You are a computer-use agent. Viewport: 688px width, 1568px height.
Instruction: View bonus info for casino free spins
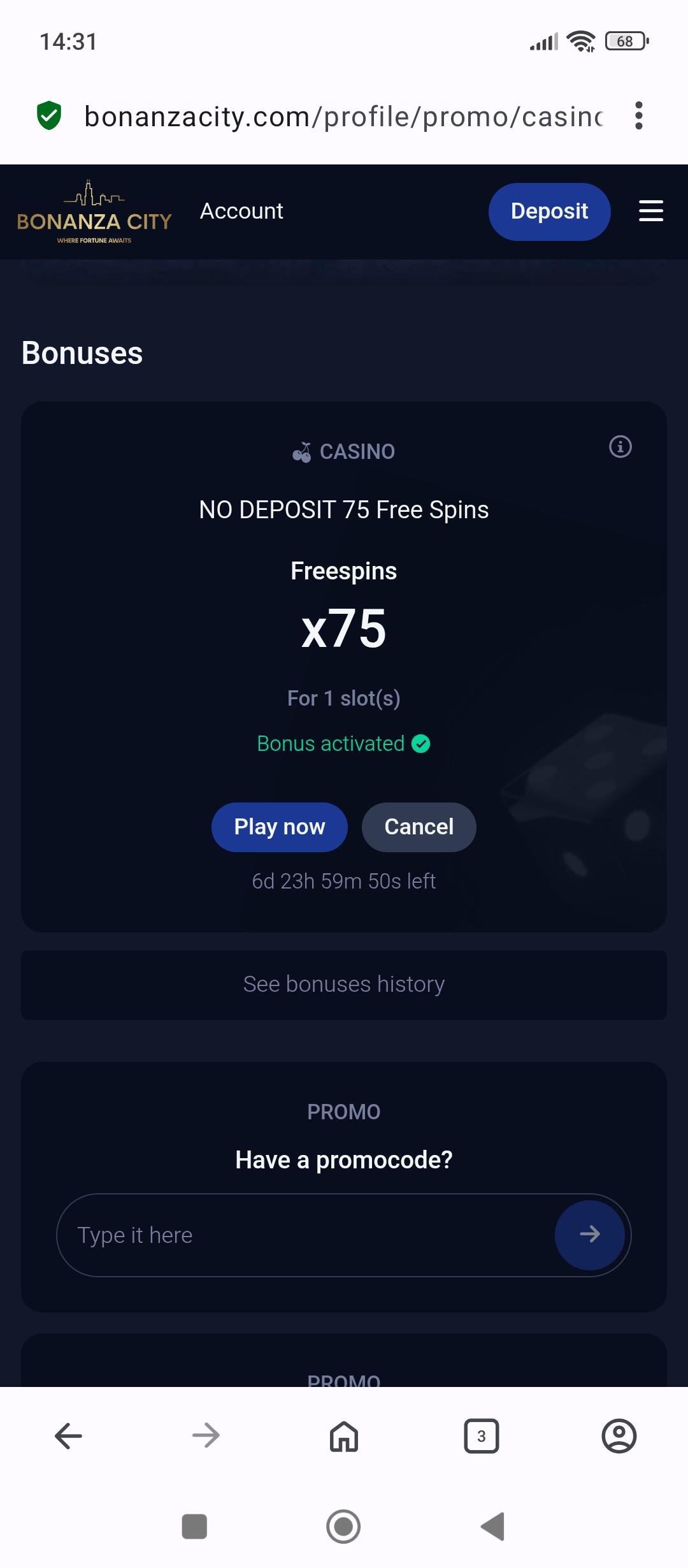(620, 447)
